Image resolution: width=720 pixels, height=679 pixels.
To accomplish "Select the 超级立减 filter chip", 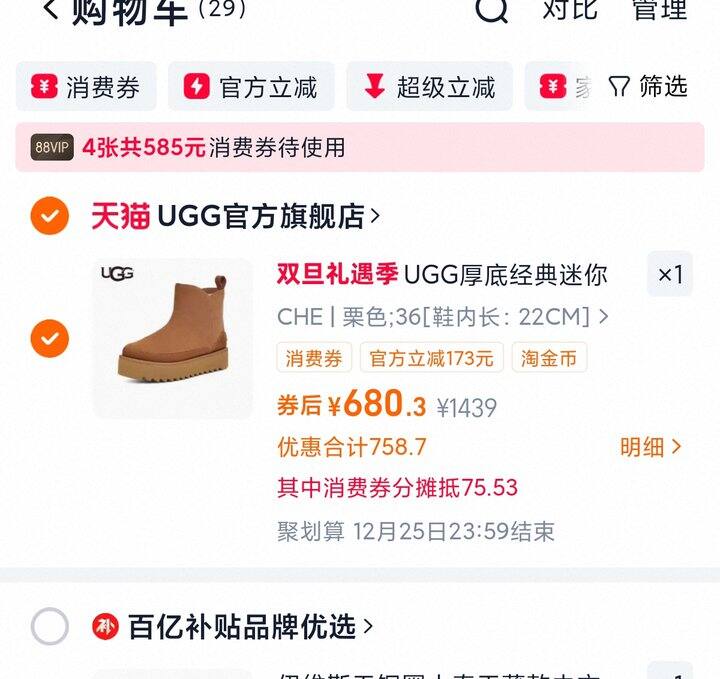I will pos(429,87).
